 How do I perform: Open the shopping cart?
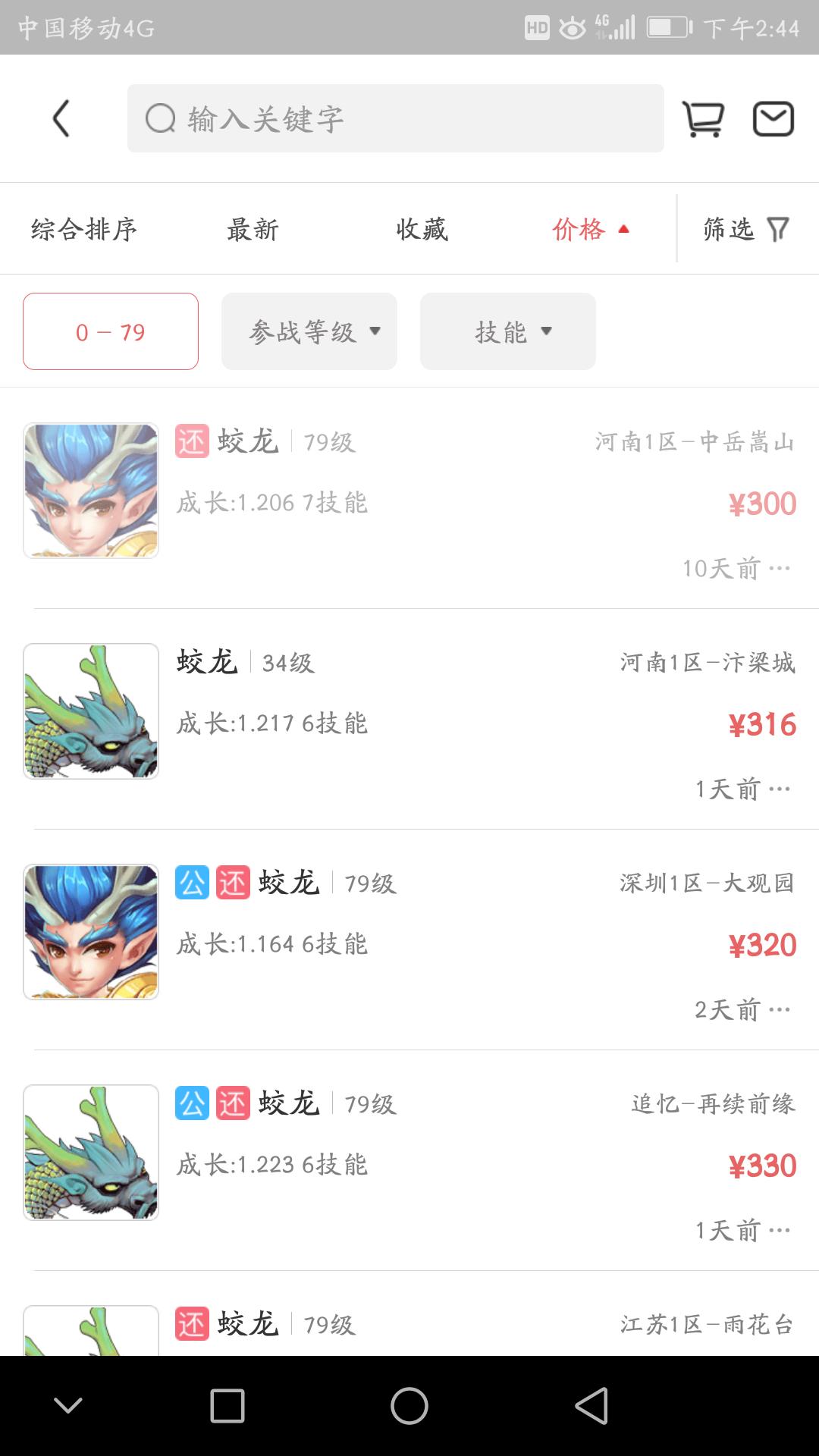pos(703,119)
